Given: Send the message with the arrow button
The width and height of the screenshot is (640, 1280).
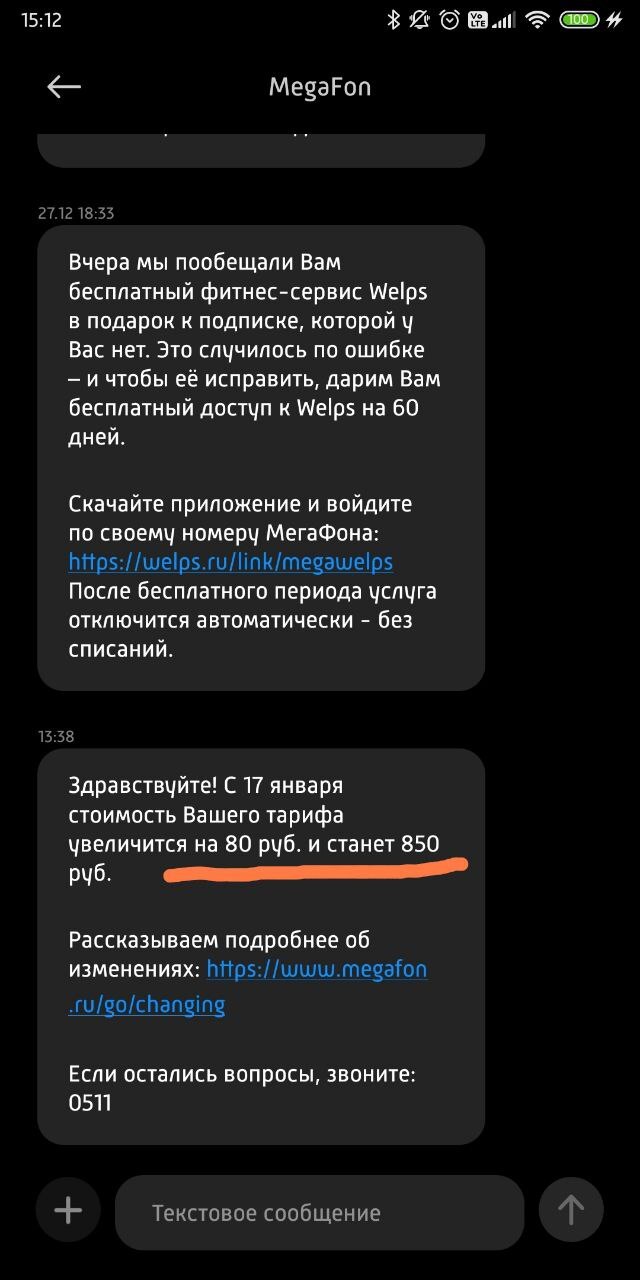Looking at the screenshot, I should 571,1211.
